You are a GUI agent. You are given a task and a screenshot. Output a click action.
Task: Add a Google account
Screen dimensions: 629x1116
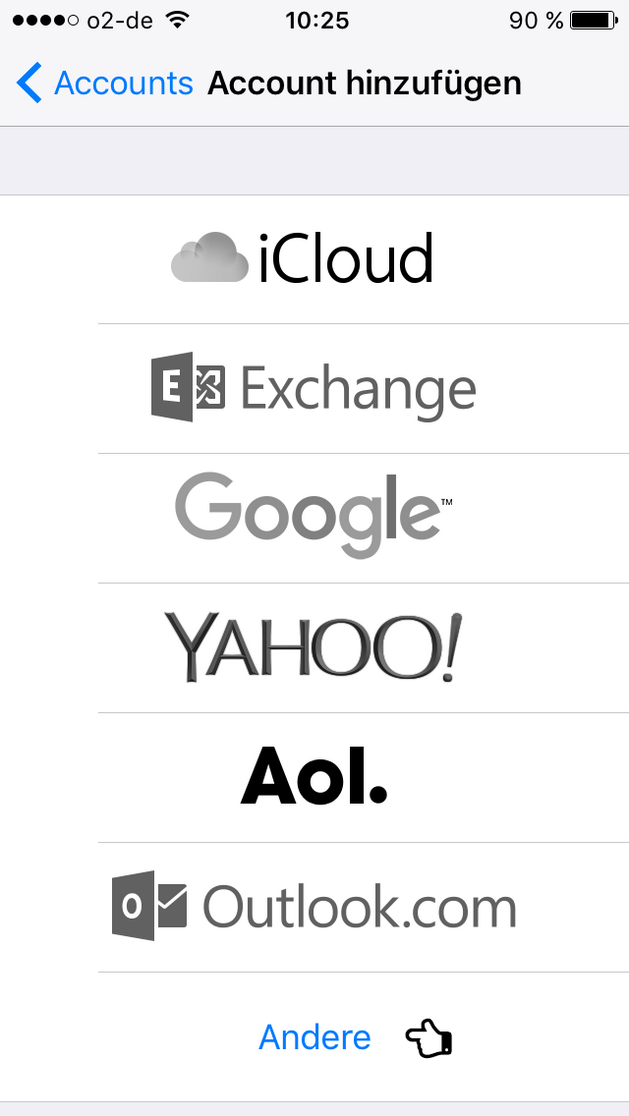(x=314, y=518)
